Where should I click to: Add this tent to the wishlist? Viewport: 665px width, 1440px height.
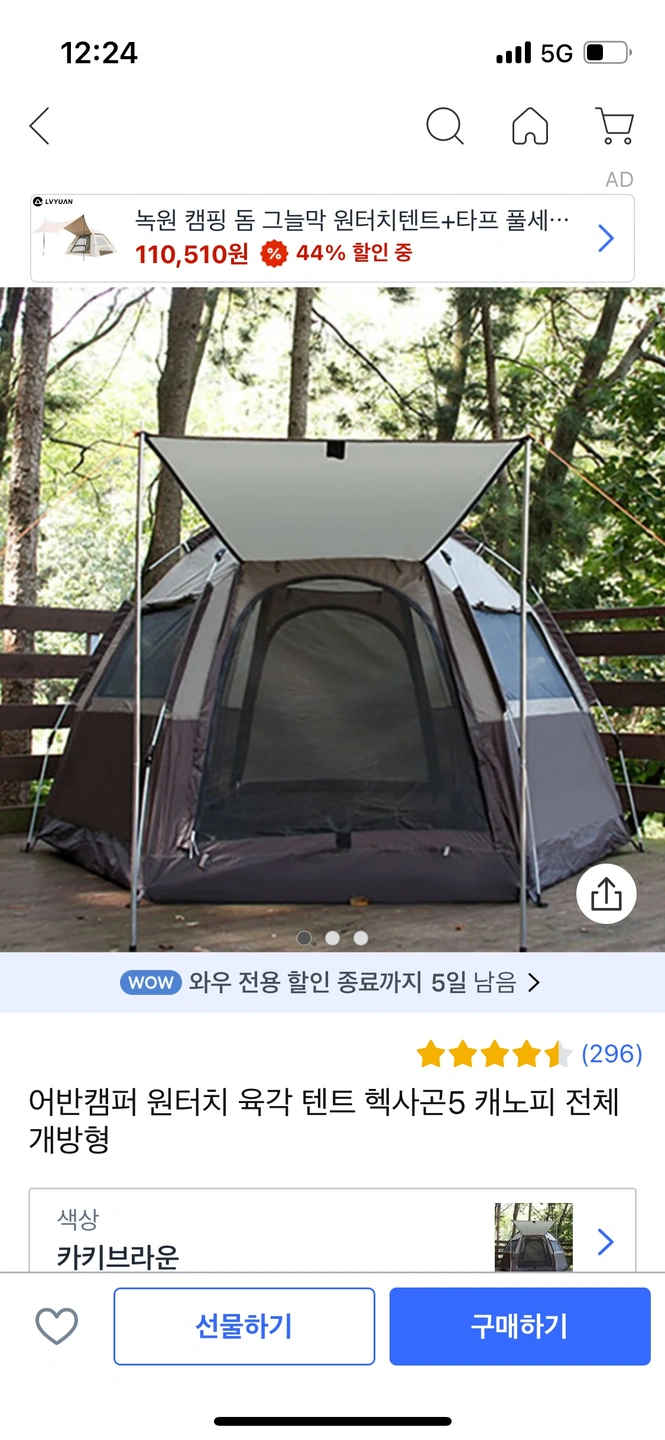[57, 1326]
